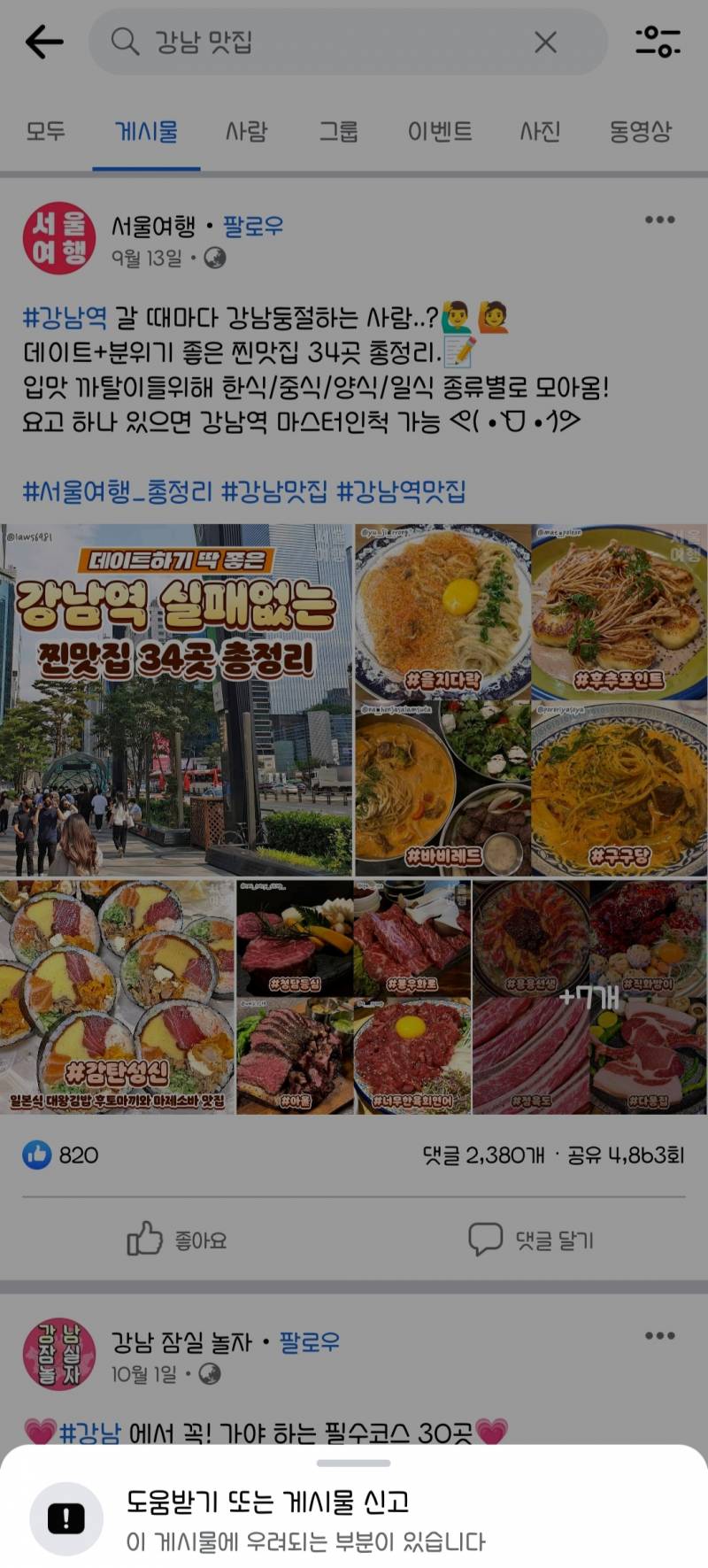Open the 이벤트 search tab
This screenshot has width=708, height=1568.
[x=440, y=131]
